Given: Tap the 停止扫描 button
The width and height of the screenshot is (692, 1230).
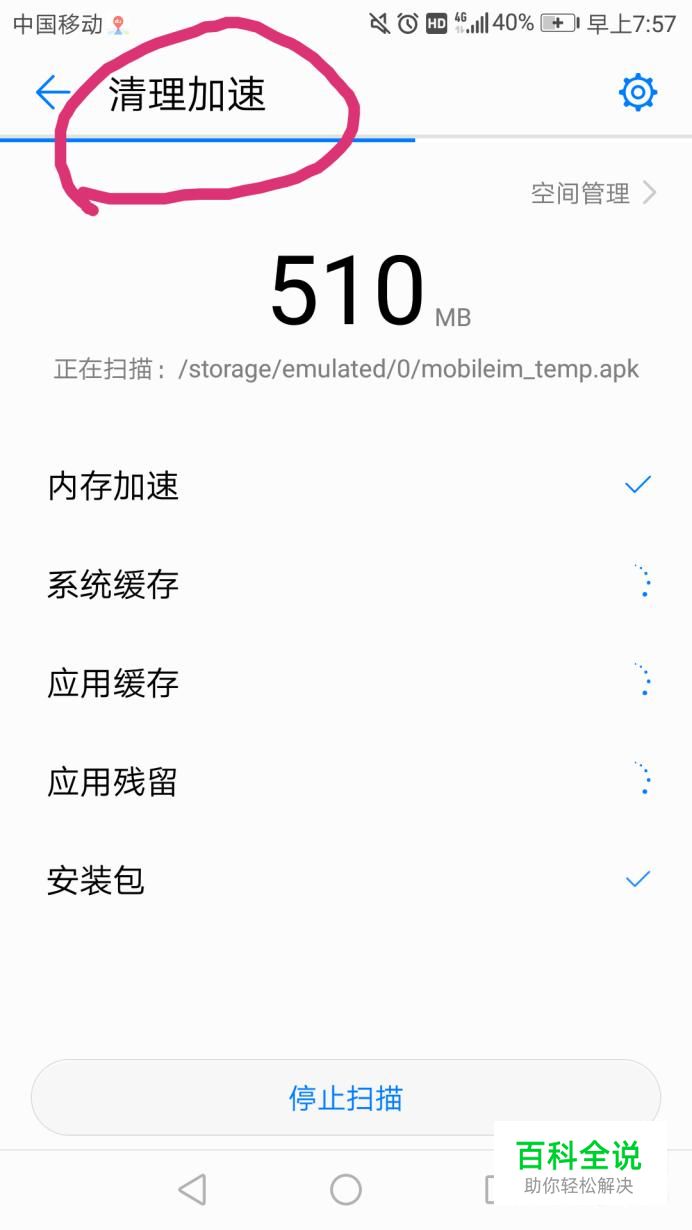Looking at the screenshot, I should point(346,1098).
